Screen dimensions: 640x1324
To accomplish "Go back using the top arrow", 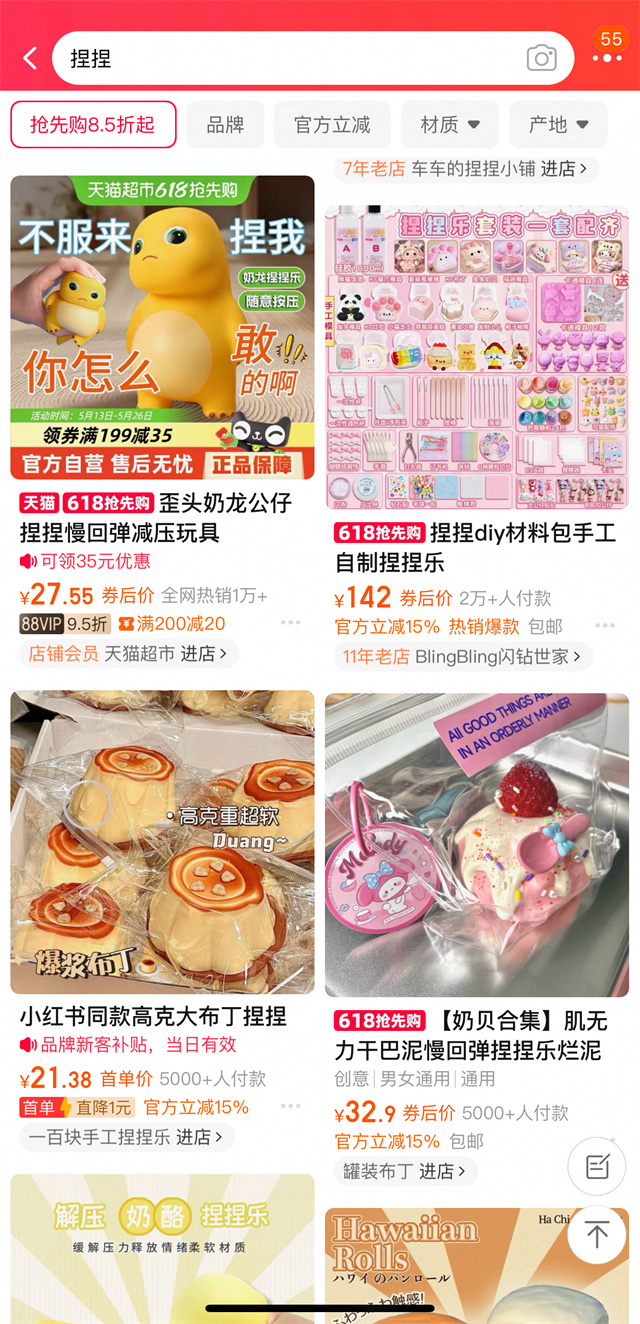I will (30, 59).
